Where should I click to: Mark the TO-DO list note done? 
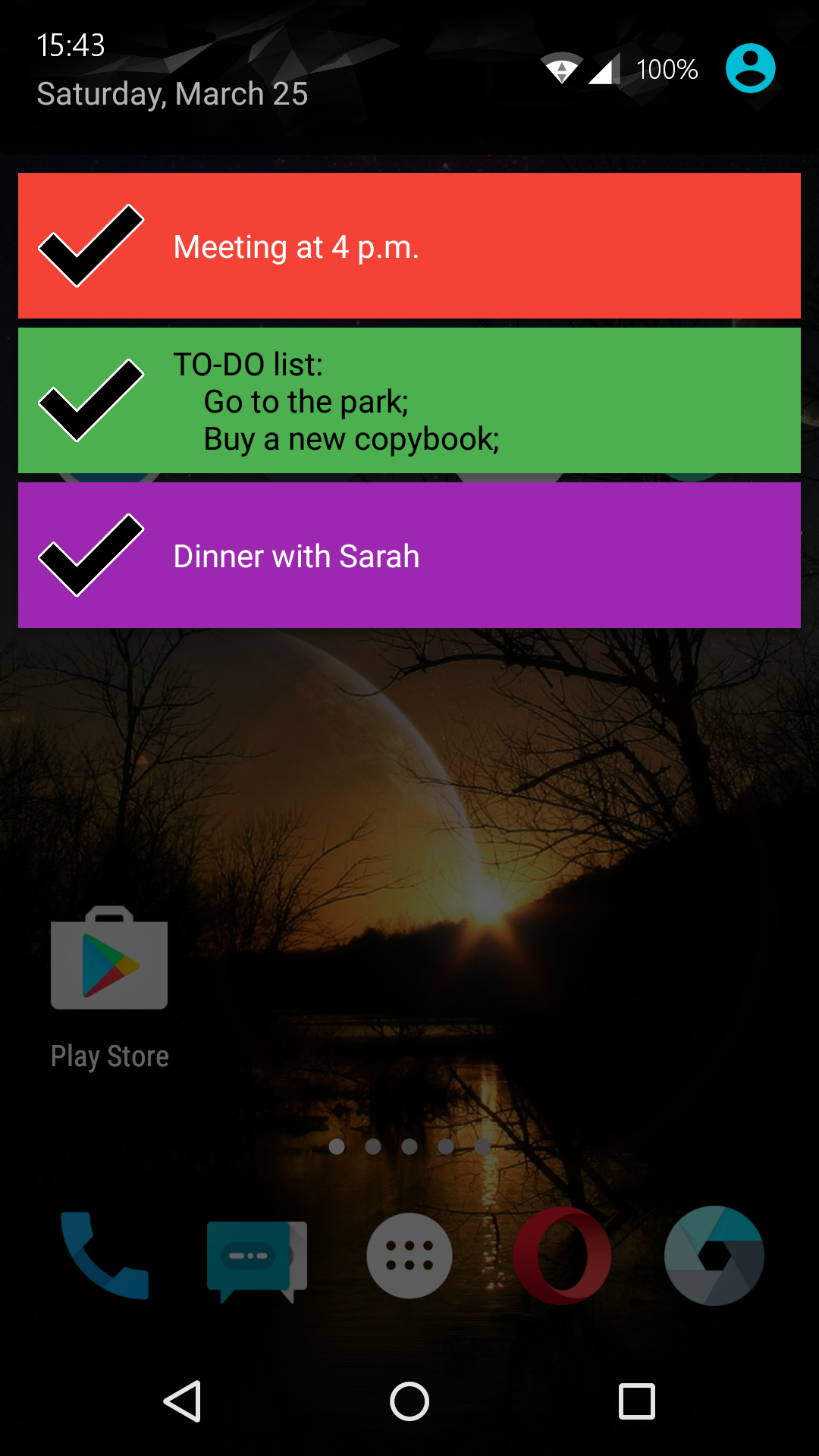click(91, 400)
